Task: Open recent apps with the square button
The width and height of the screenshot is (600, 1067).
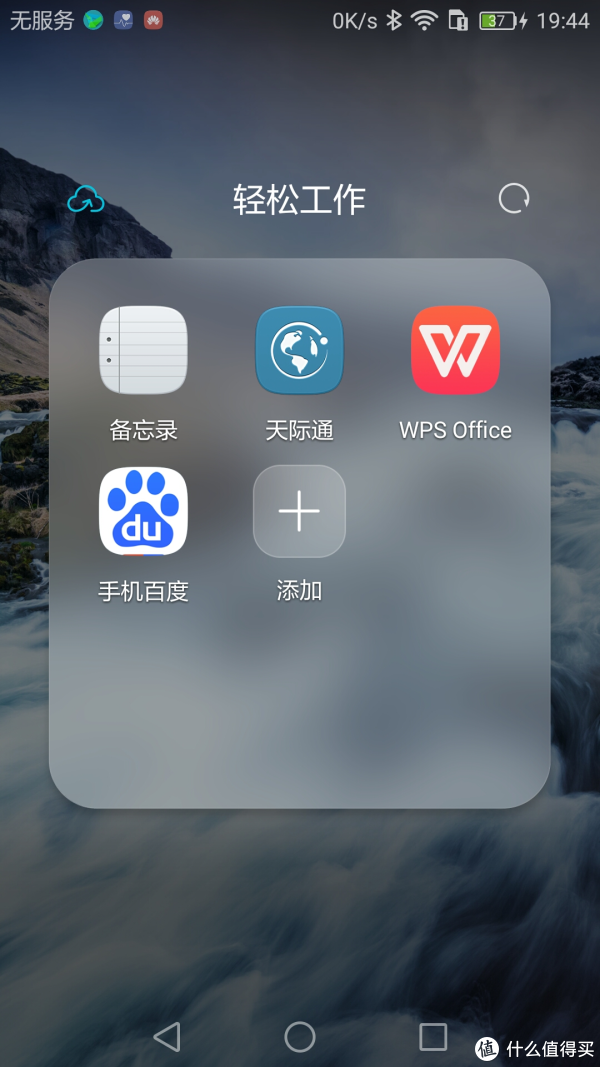Action: click(x=433, y=1036)
